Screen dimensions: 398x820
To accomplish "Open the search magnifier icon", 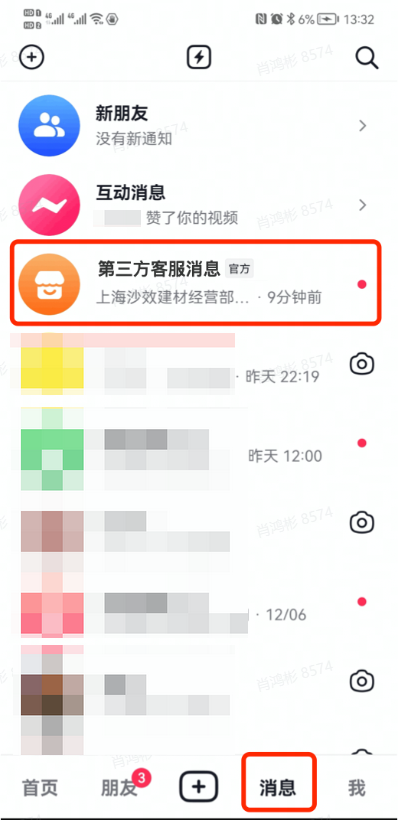I will pyautogui.click(x=367, y=57).
